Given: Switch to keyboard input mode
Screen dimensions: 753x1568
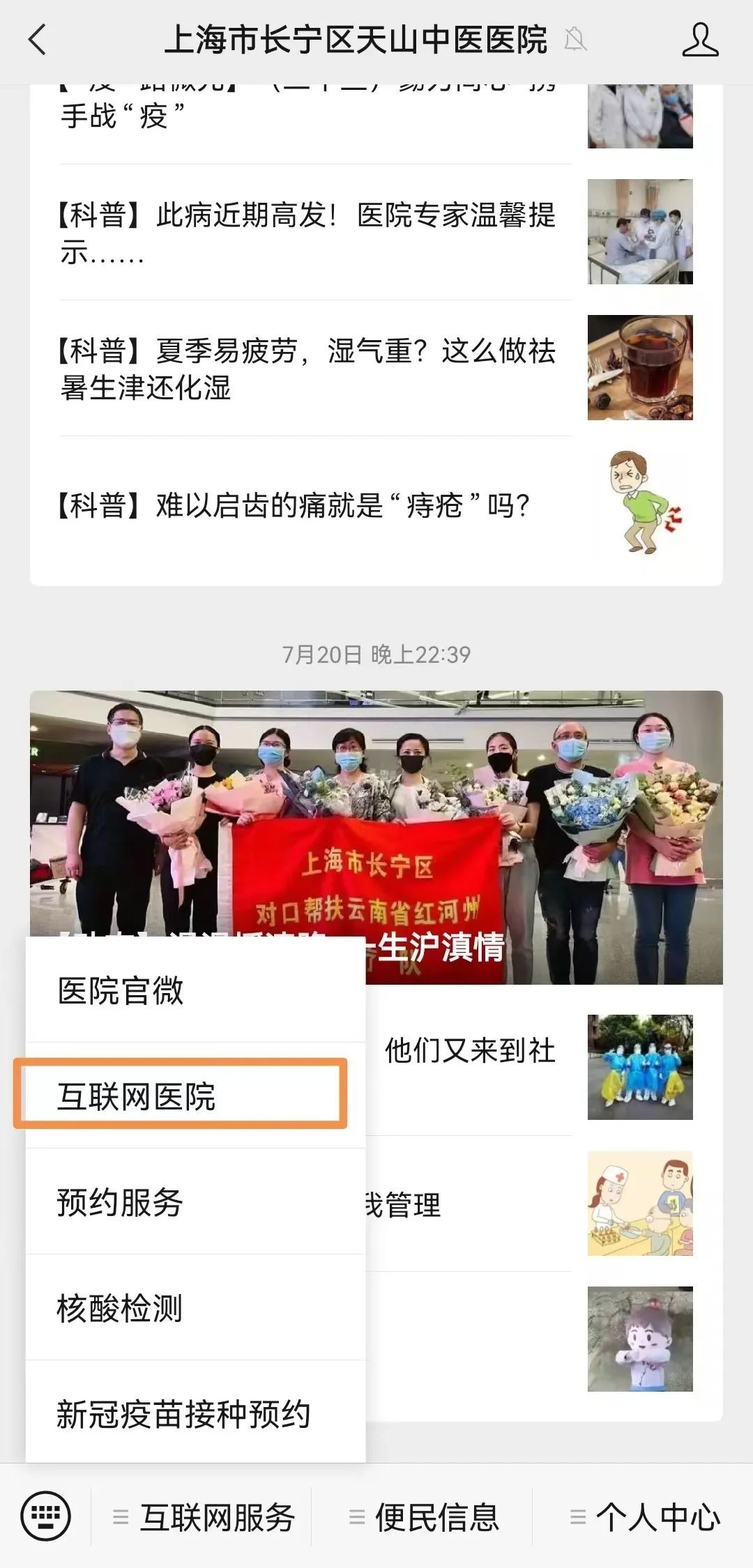Looking at the screenshot, I should coord(46,1517).
